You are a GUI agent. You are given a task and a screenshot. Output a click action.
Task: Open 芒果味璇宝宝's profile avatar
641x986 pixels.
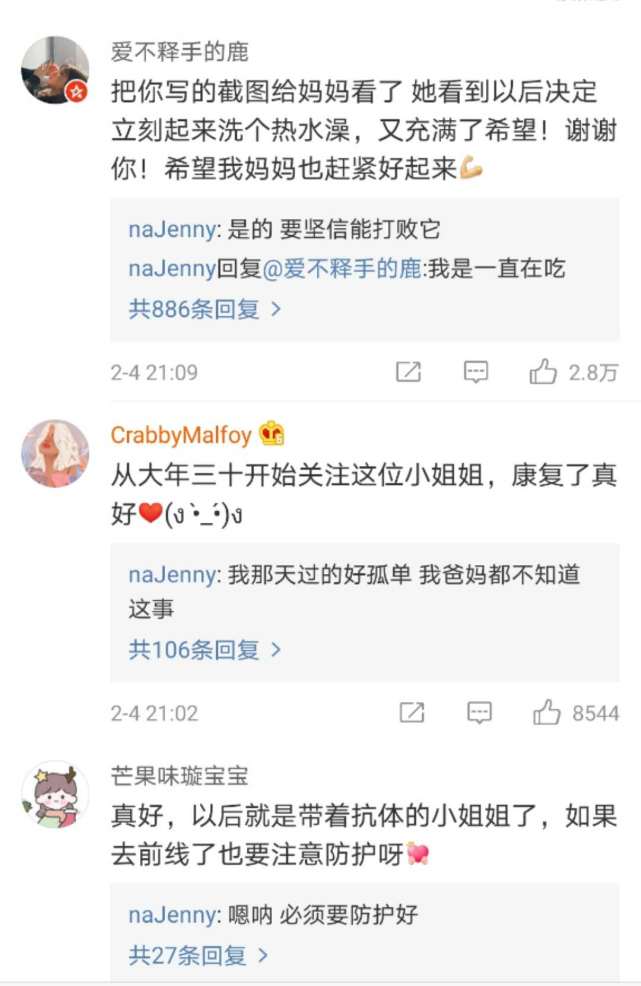pyautogui.click(x=55, y=794)
